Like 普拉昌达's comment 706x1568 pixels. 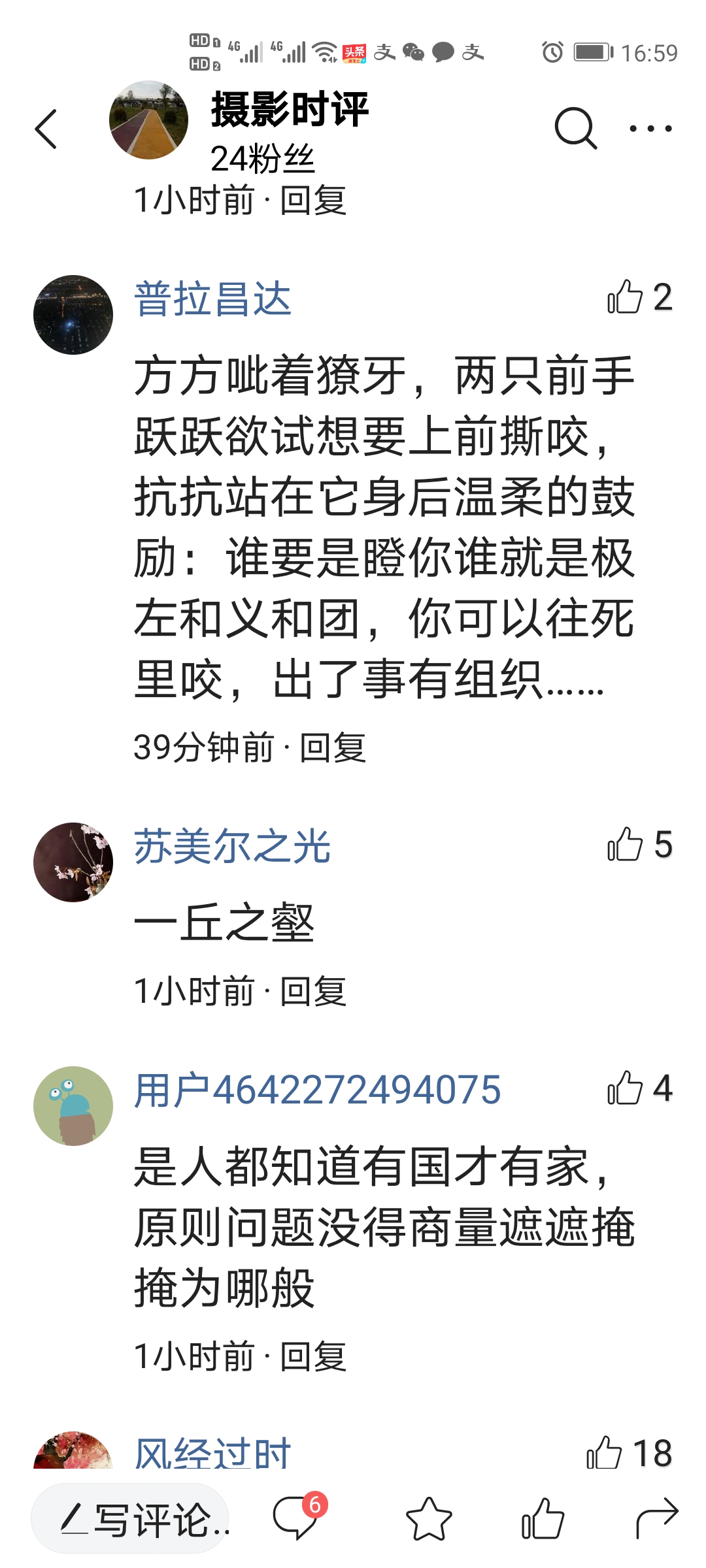pos(626,297)
